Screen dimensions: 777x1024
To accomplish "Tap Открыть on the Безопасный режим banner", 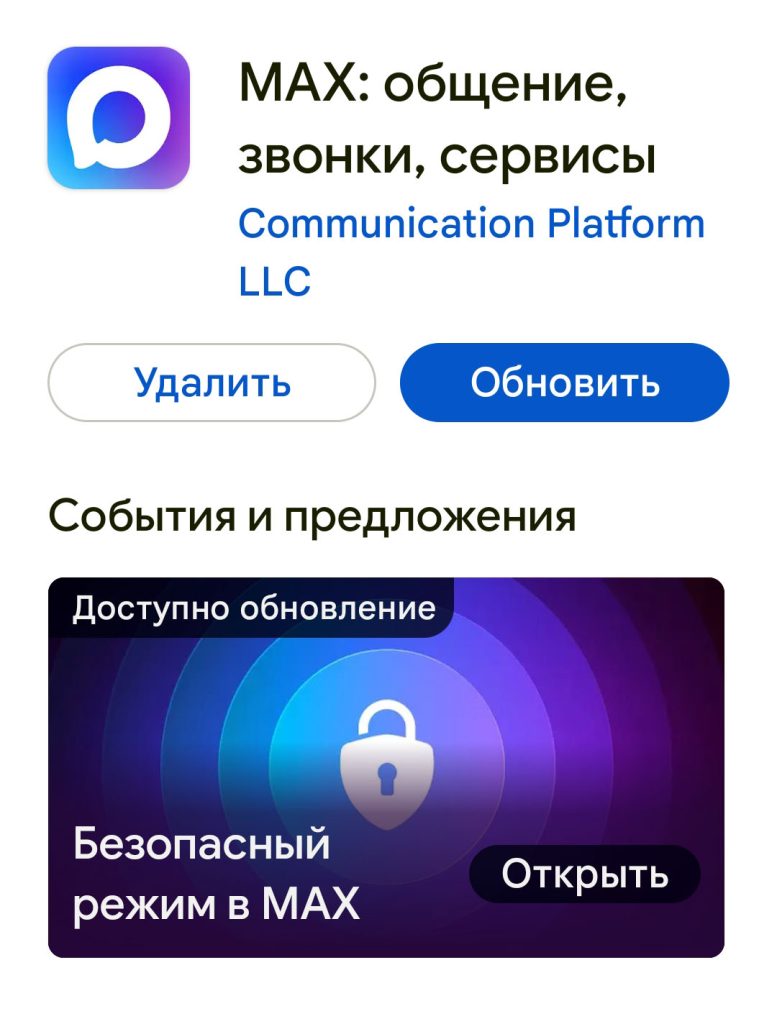I will click(584, 874).
